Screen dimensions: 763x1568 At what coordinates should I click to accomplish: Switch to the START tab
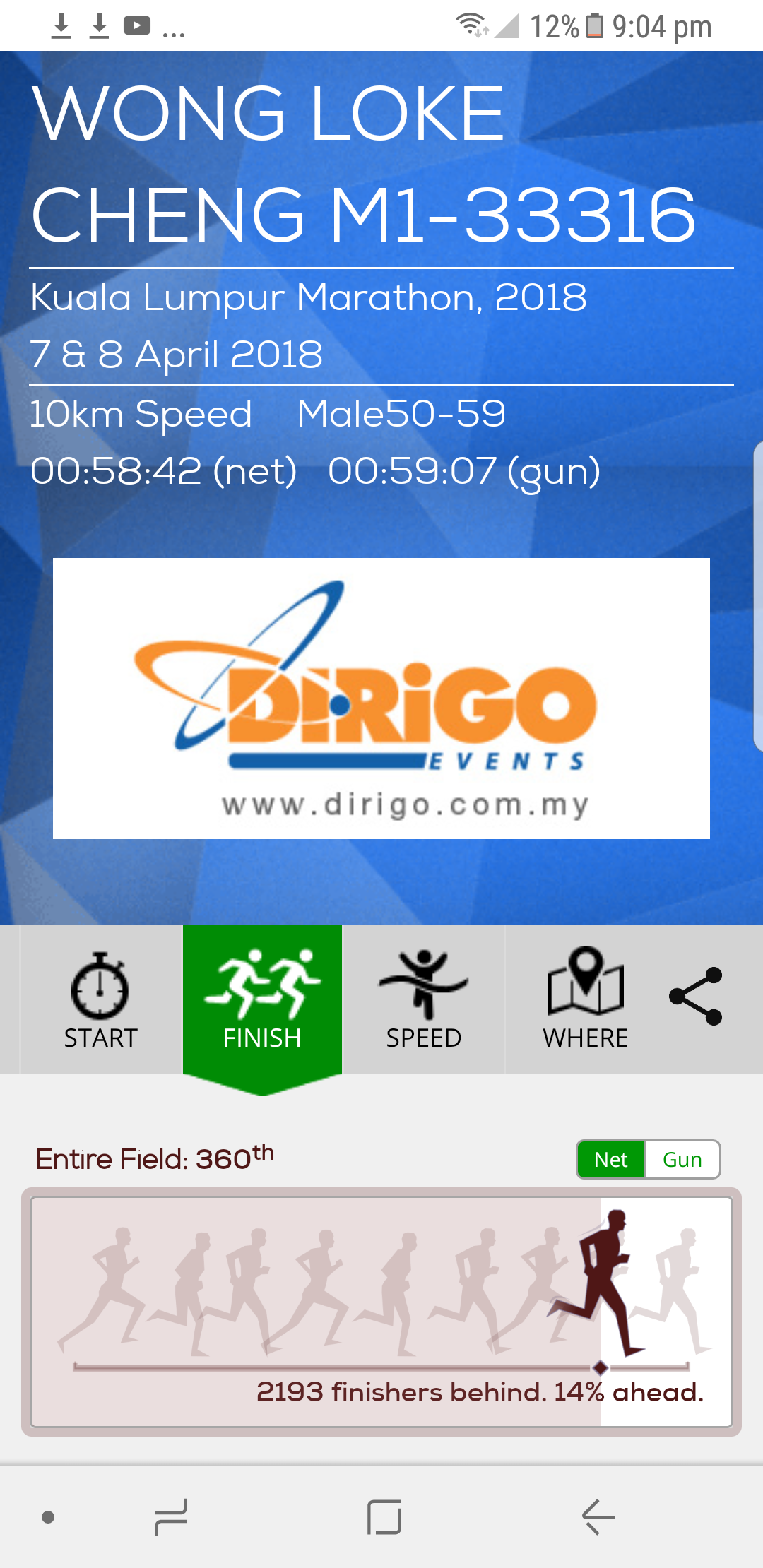pyautogui.click(x=100, y=1000)
